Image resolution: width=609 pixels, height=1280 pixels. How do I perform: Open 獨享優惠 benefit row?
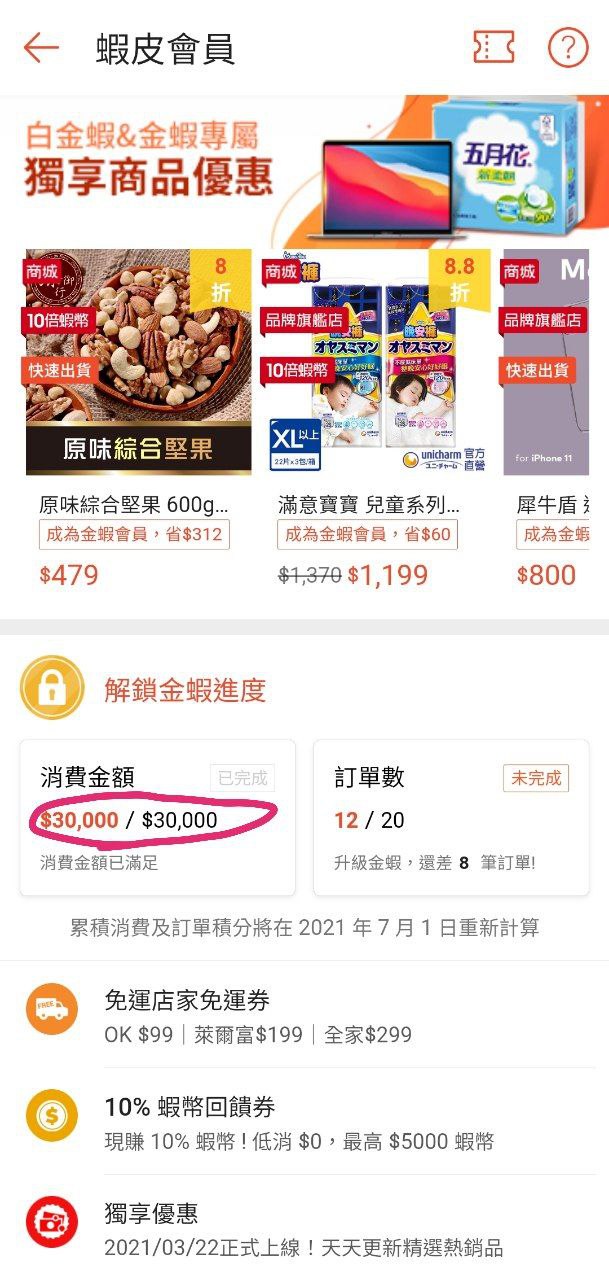304,1229
